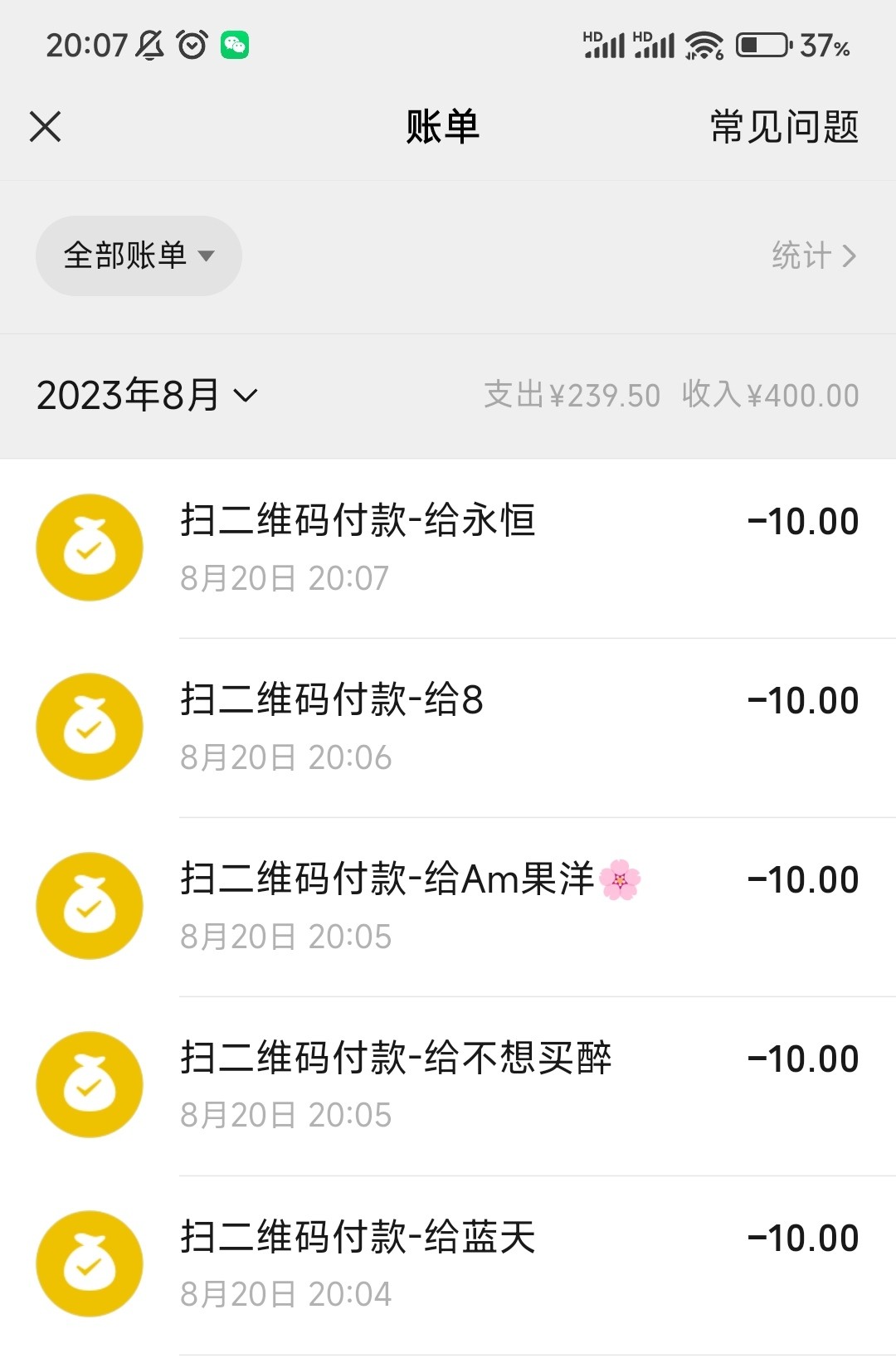
Task: Select month via 2023年8月 picker
Action: tap(148, 395)
